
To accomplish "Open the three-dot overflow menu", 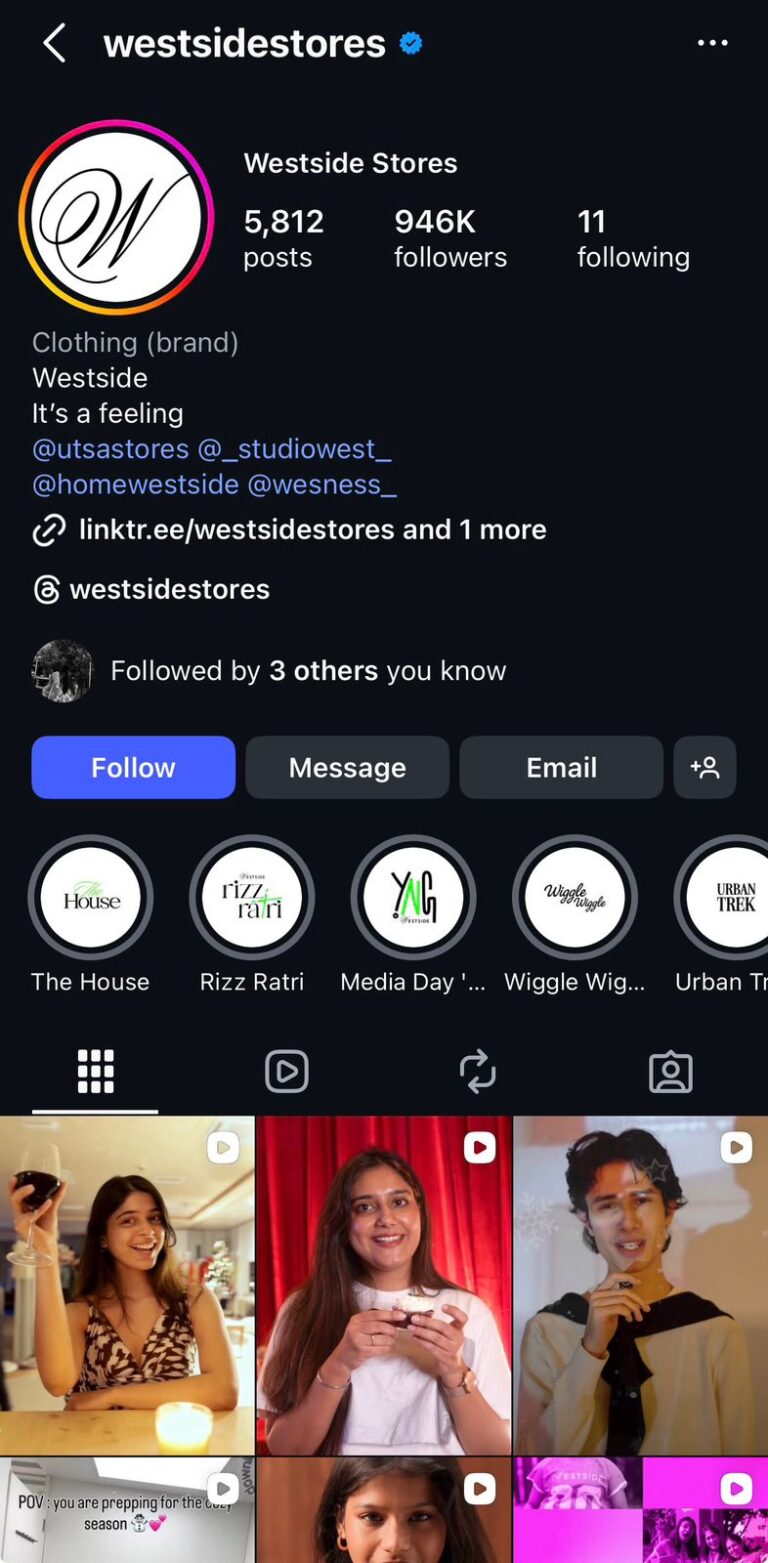I will point(712,43).
